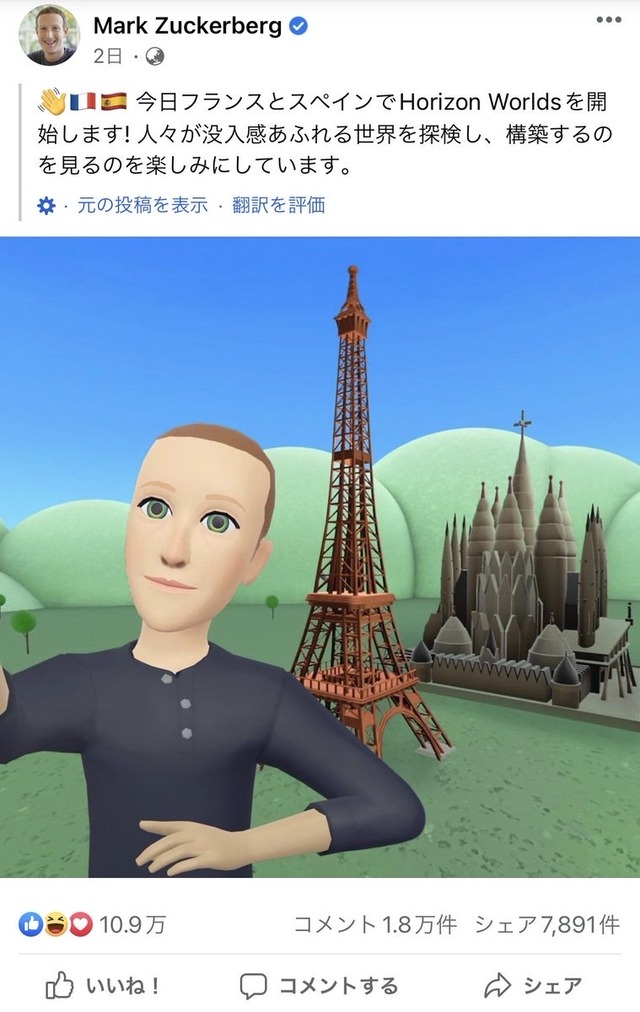This screenshot has width=640, height=1012.
Task: View the 1.8万 comments
Action: [376, 926]
